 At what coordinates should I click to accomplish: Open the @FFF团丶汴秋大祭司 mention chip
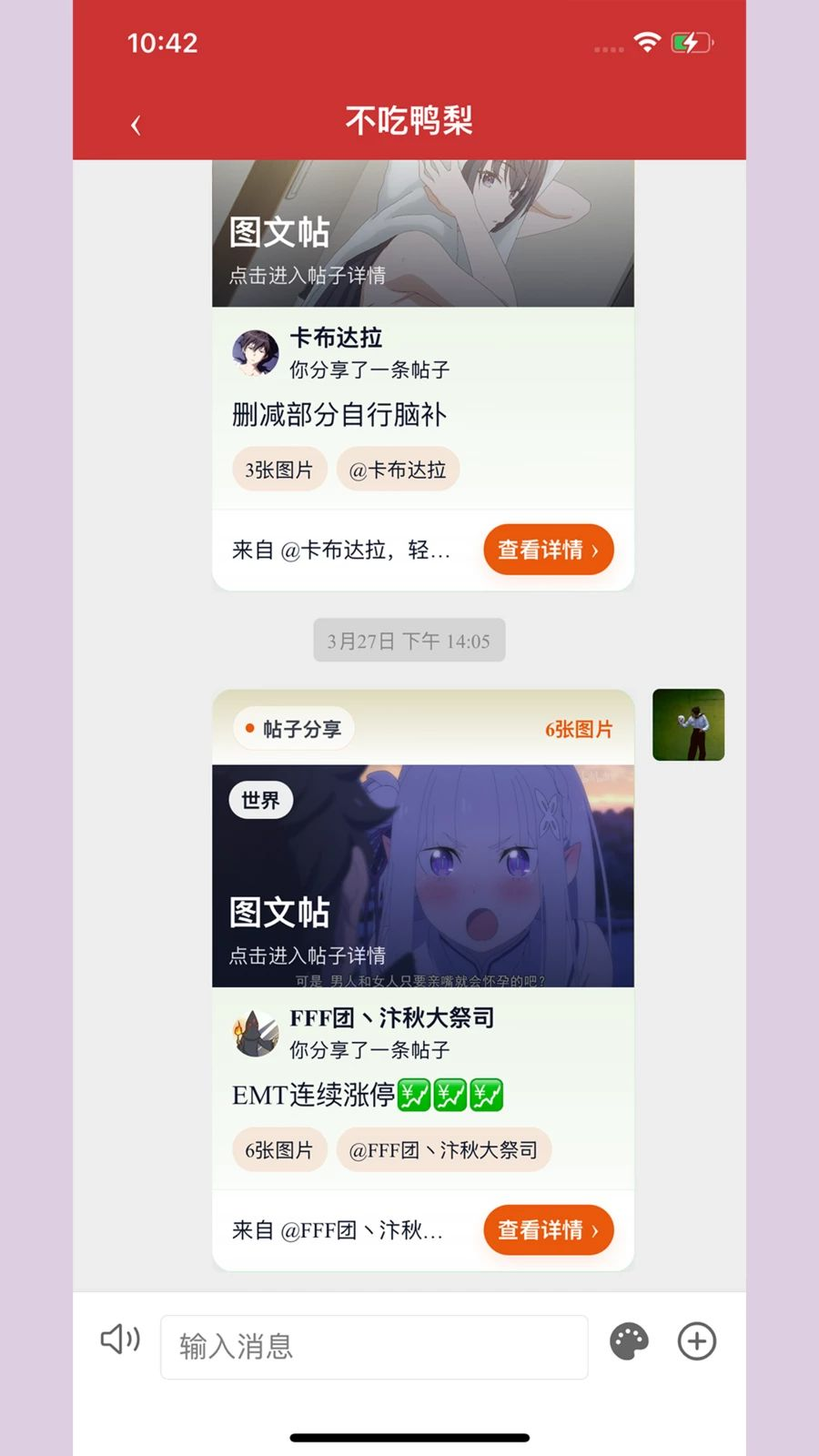[x=443, y=1149]
